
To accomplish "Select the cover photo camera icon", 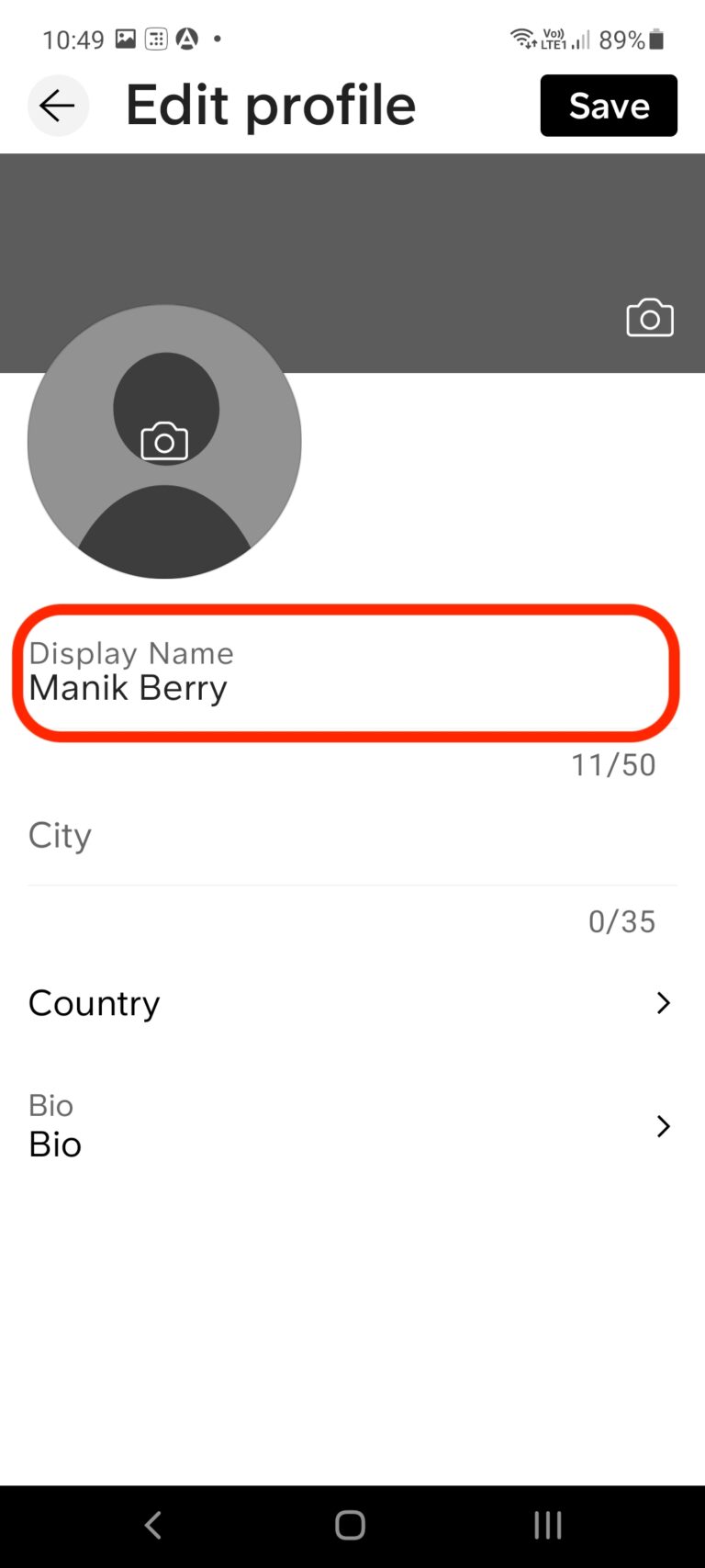I will coord(649,317).
